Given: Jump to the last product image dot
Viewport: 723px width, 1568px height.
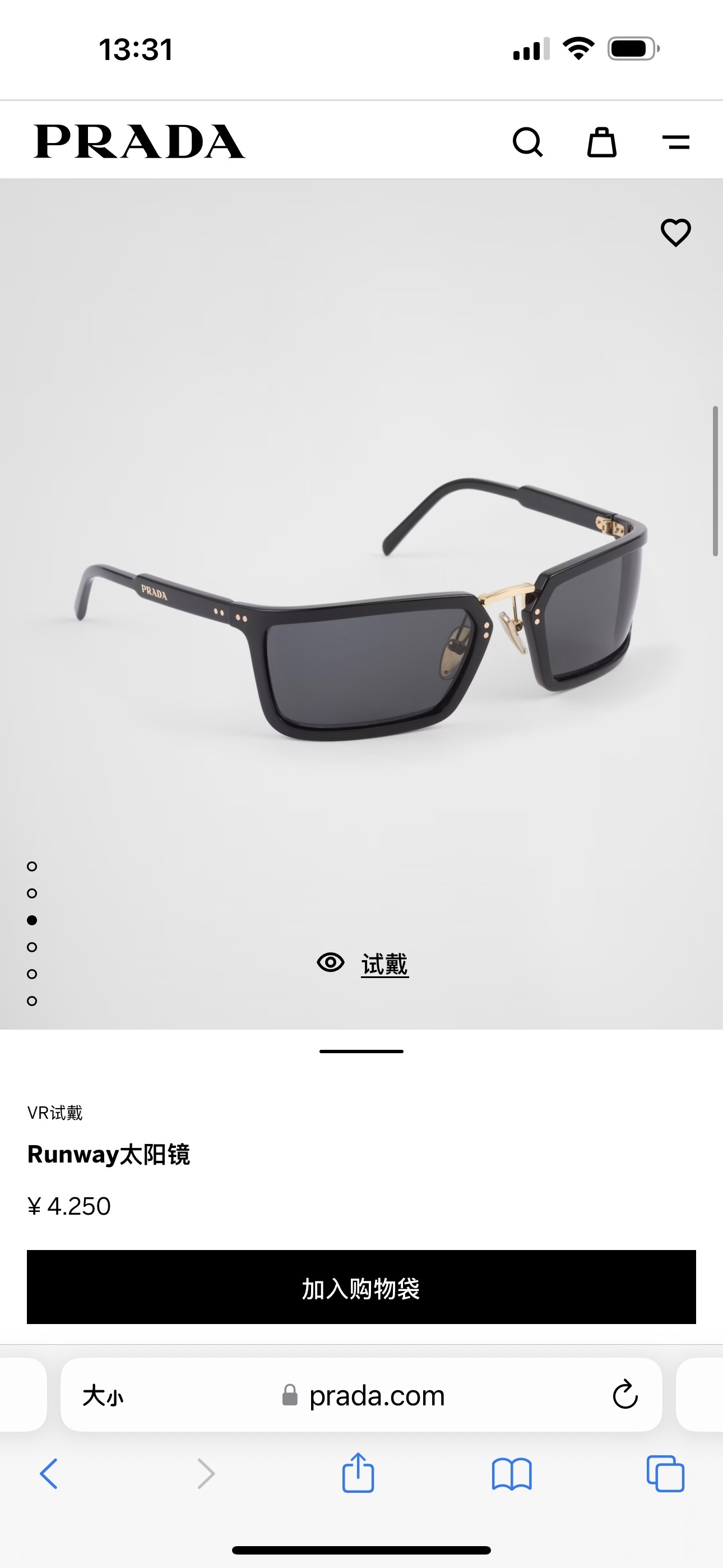Looking at the screenshot, I should pyautogui.click(x=33, y=1000).
